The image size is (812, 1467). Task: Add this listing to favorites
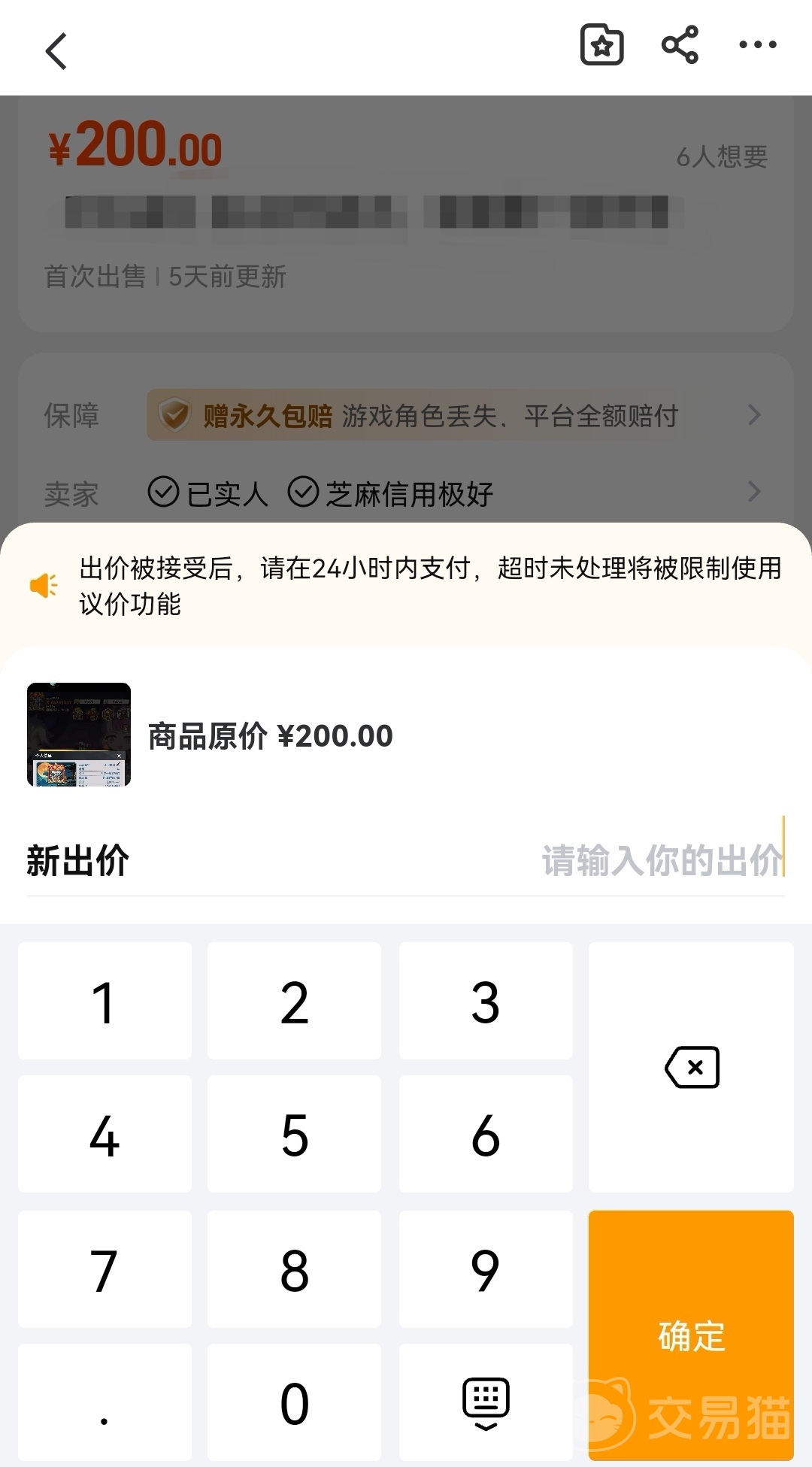(601, 45)
